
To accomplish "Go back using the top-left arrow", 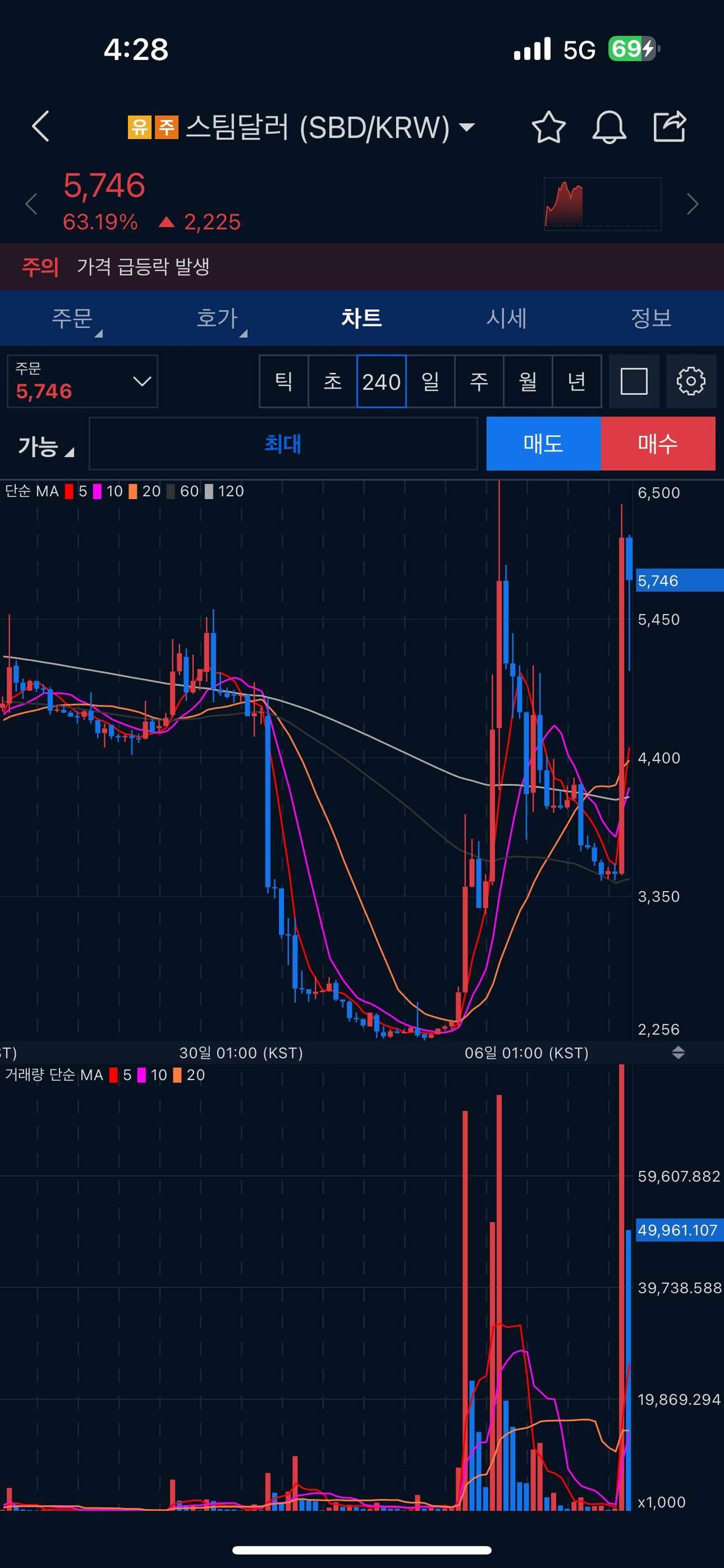I will point(41,127).
